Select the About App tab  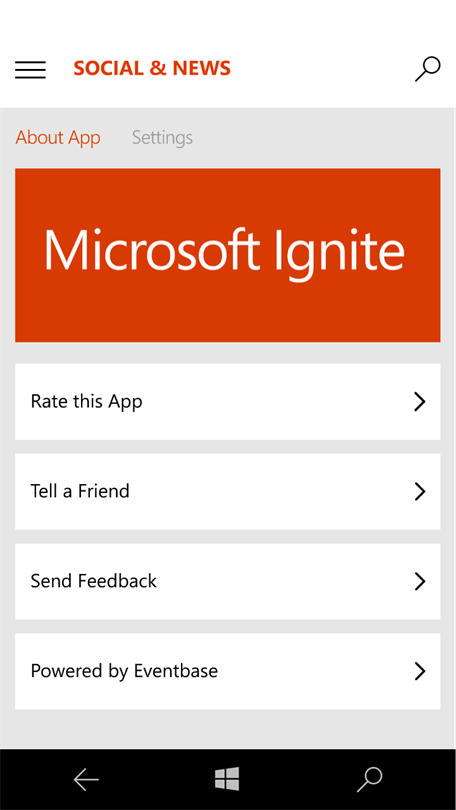[x=58, y=137]
